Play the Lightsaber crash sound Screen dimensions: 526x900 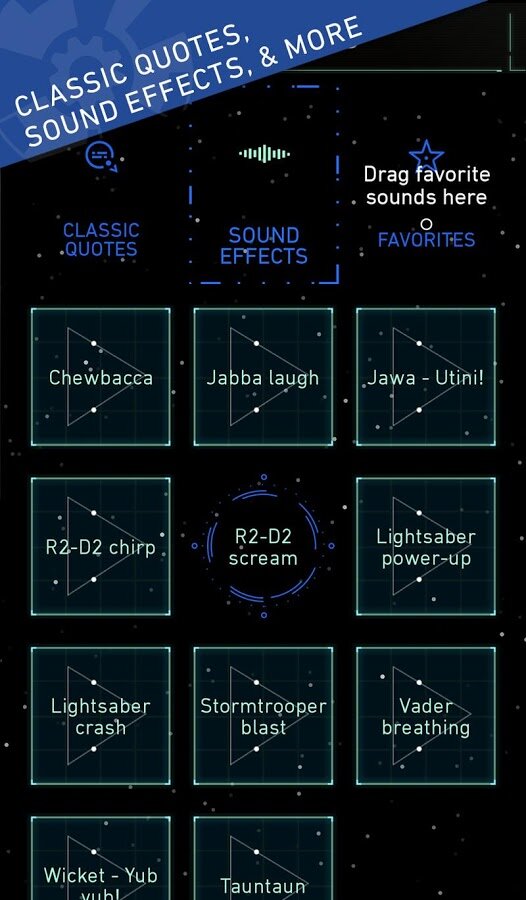(100, 716)
